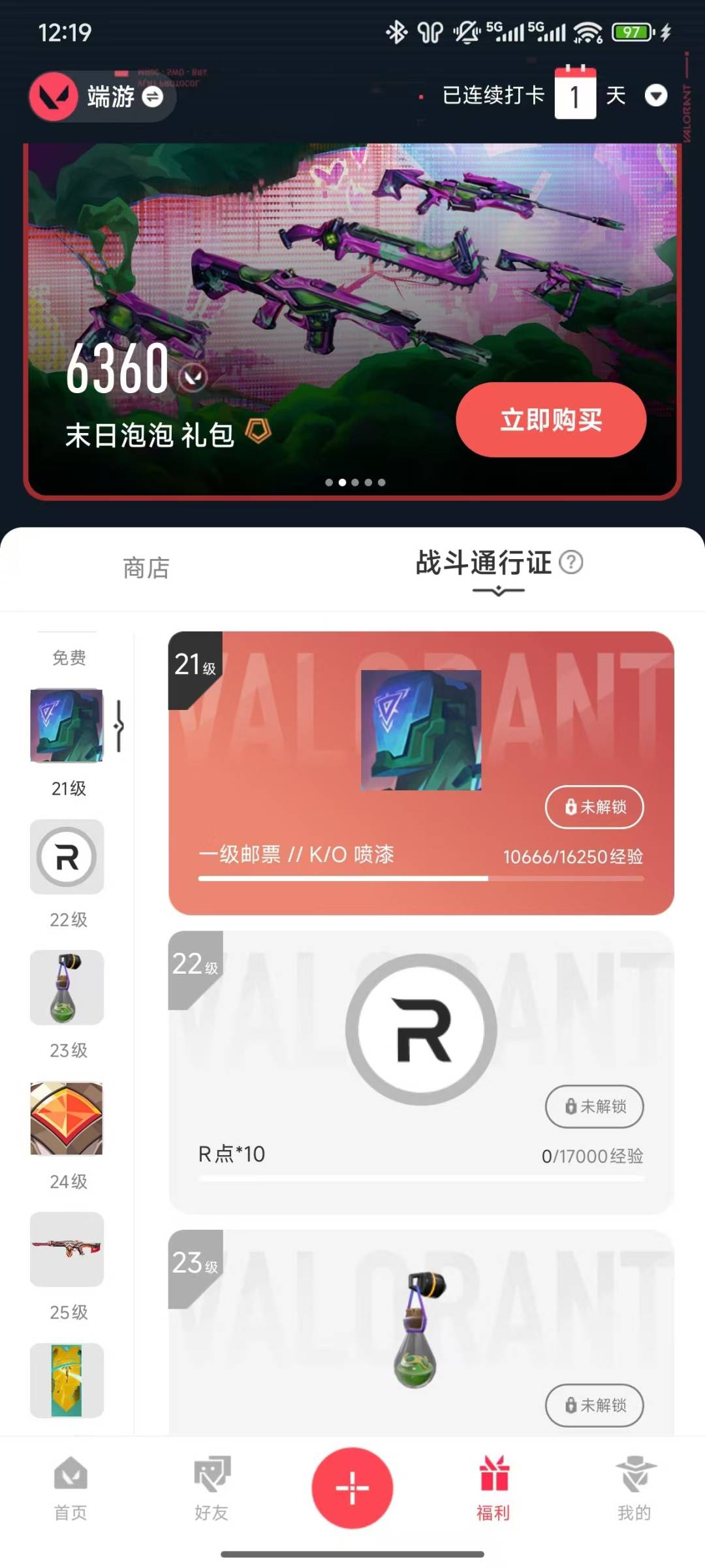Select the 25级 gun reward in sidebar

(x=67, y=1249)
